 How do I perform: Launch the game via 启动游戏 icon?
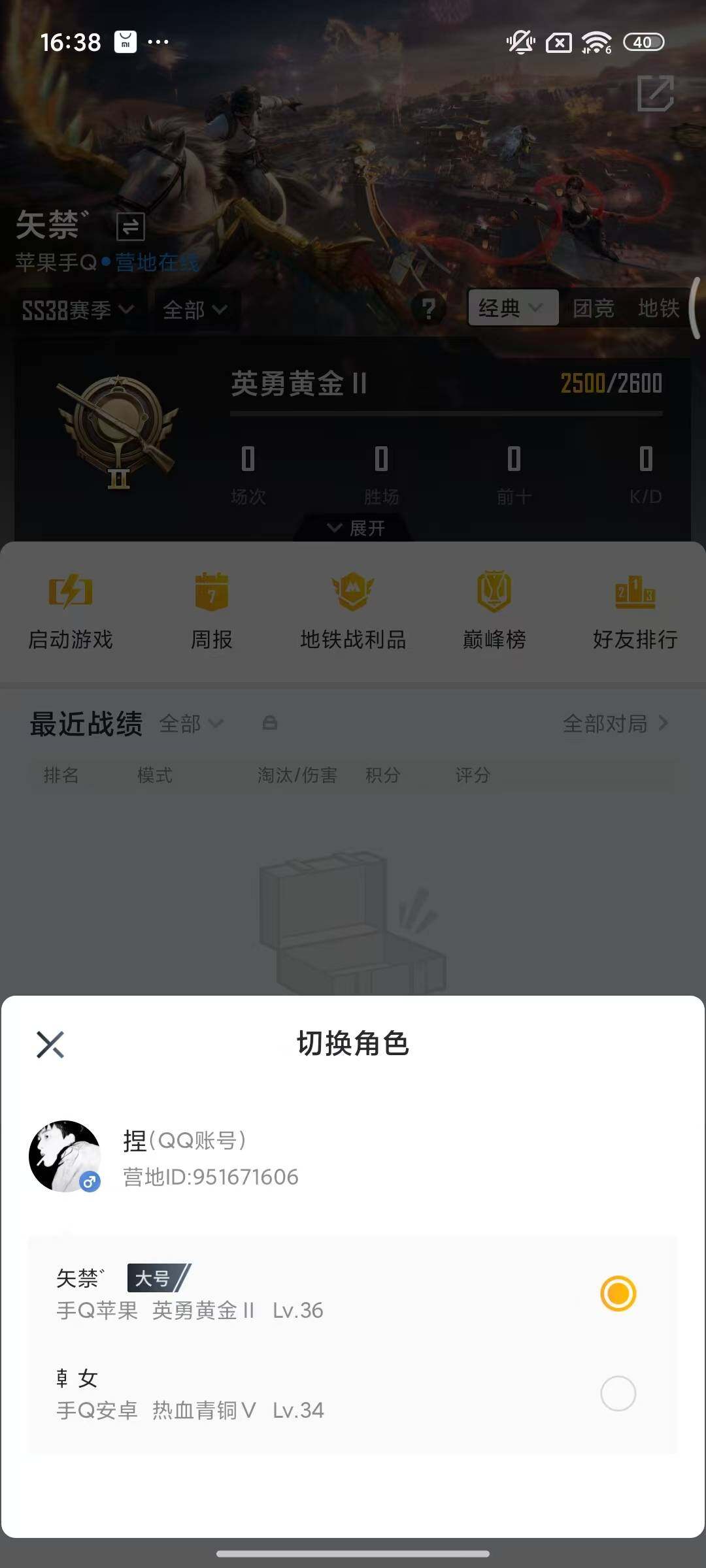pos(70,608)
